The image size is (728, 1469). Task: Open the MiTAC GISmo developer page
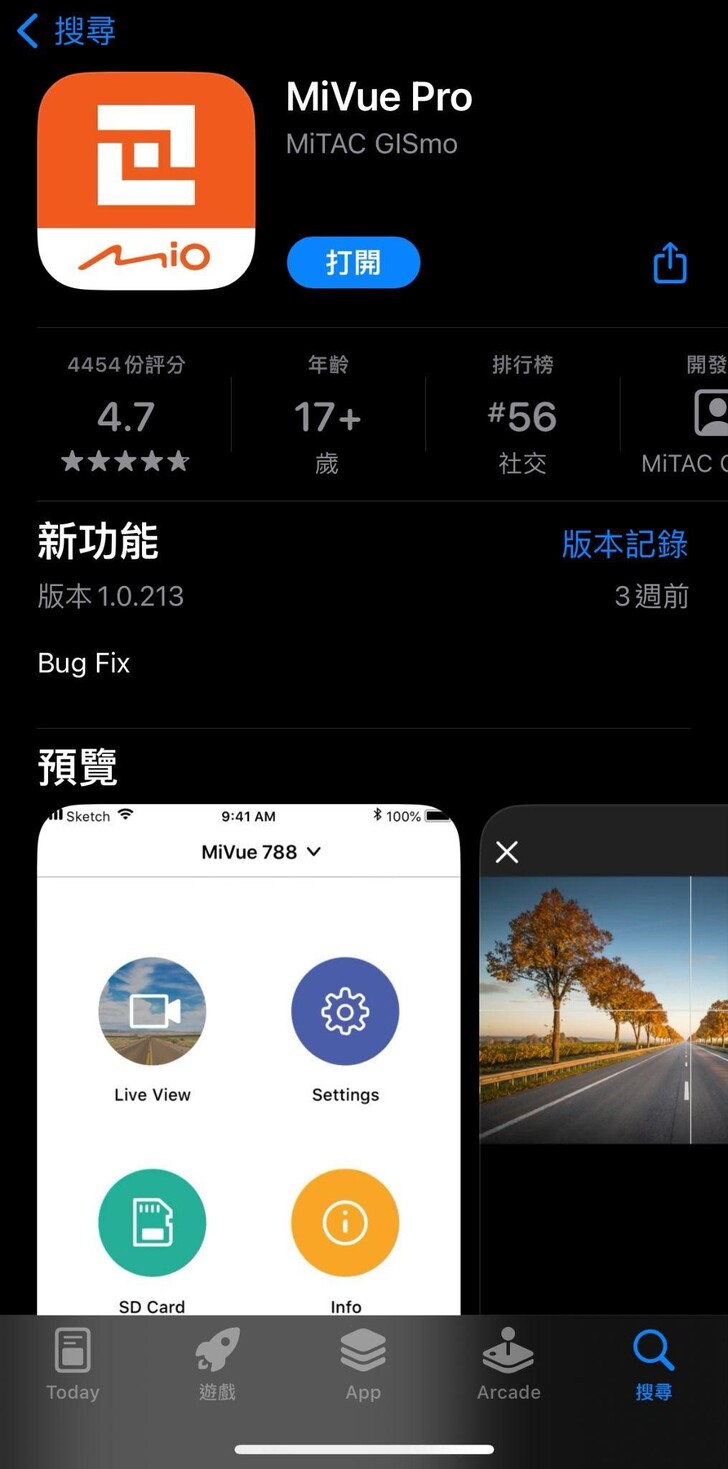click(x=371, y=144)
